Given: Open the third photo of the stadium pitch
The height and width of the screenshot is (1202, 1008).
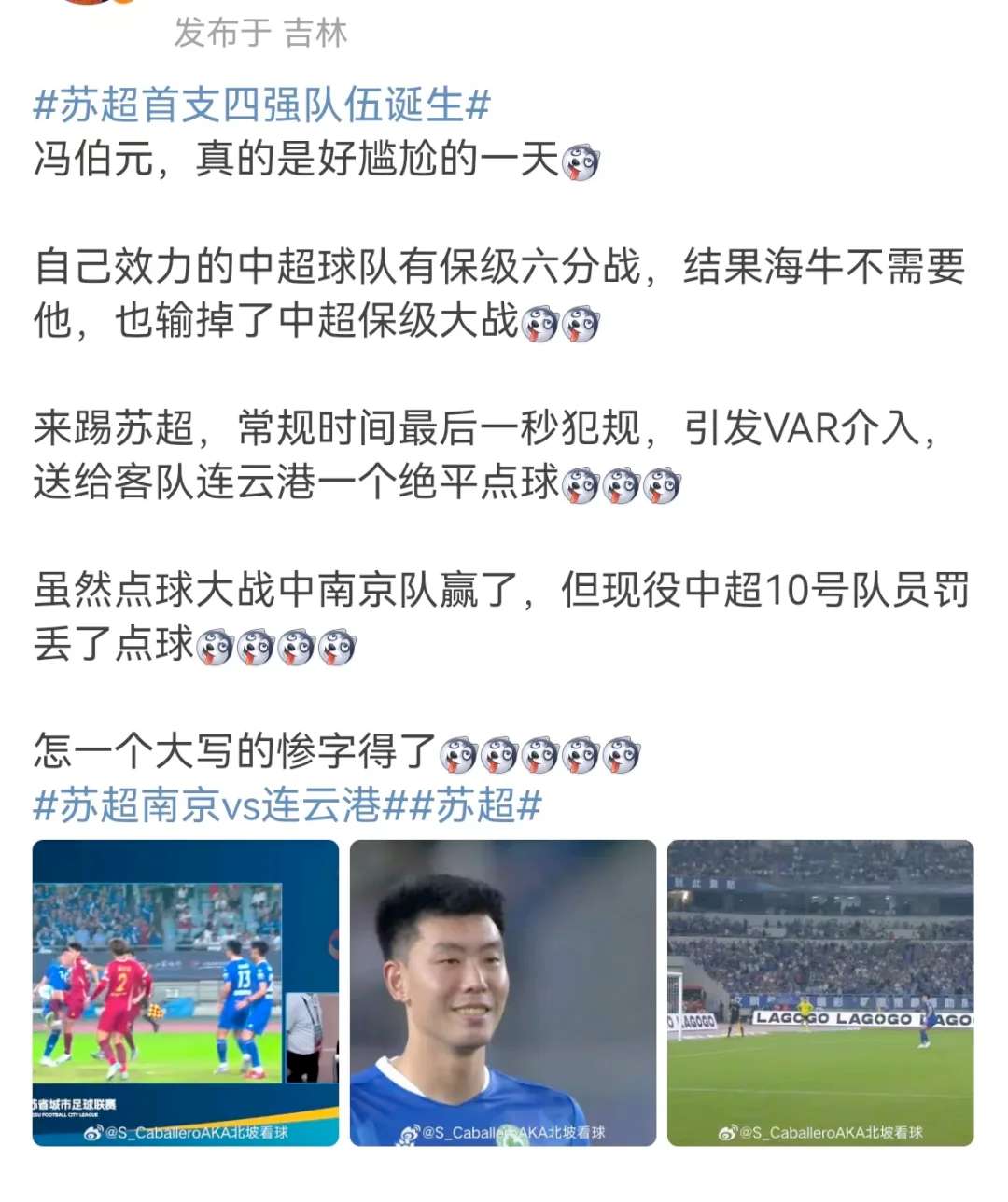Looking at the screenshot, I should tap(819, 992).
